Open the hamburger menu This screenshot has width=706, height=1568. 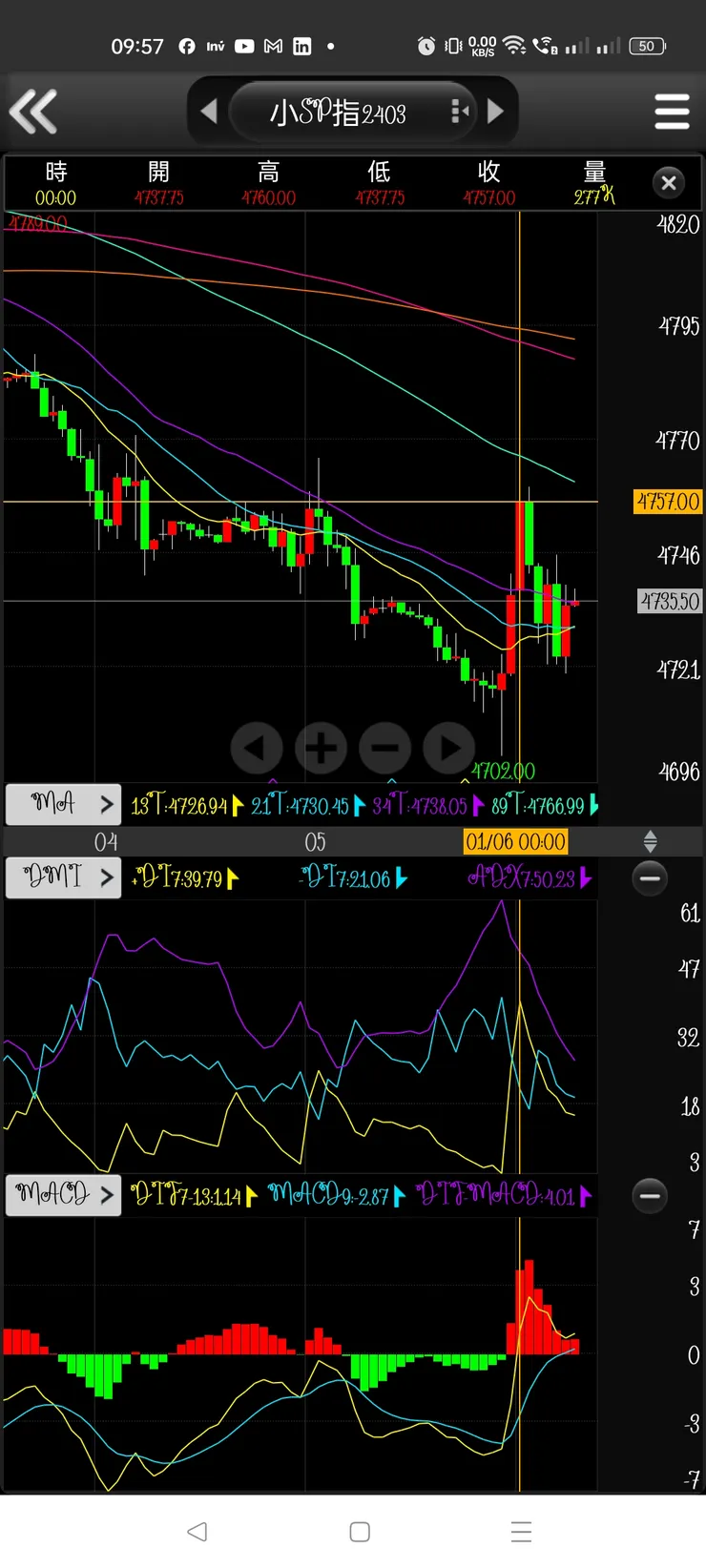pos(672,112)
